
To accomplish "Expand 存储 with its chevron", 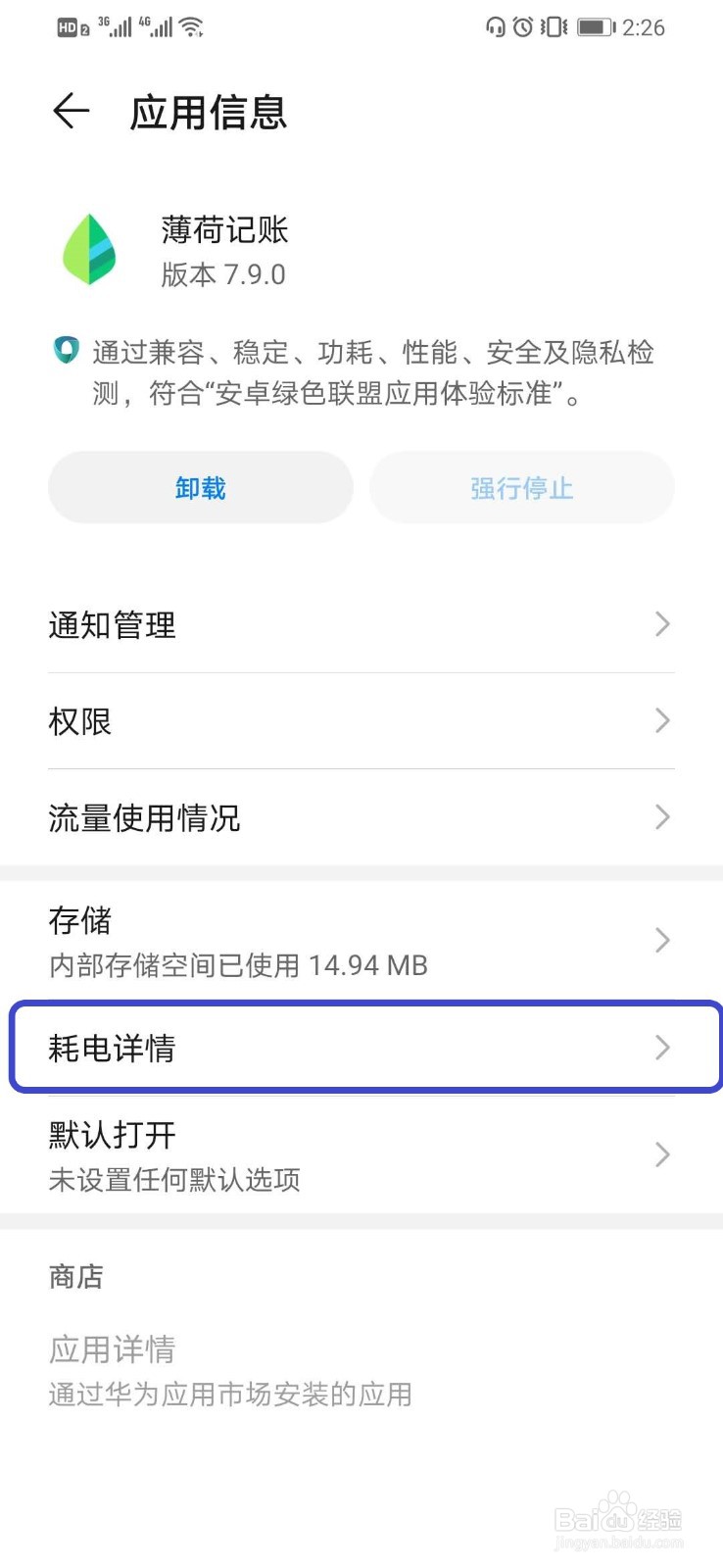I will click(x=662, y=941).
